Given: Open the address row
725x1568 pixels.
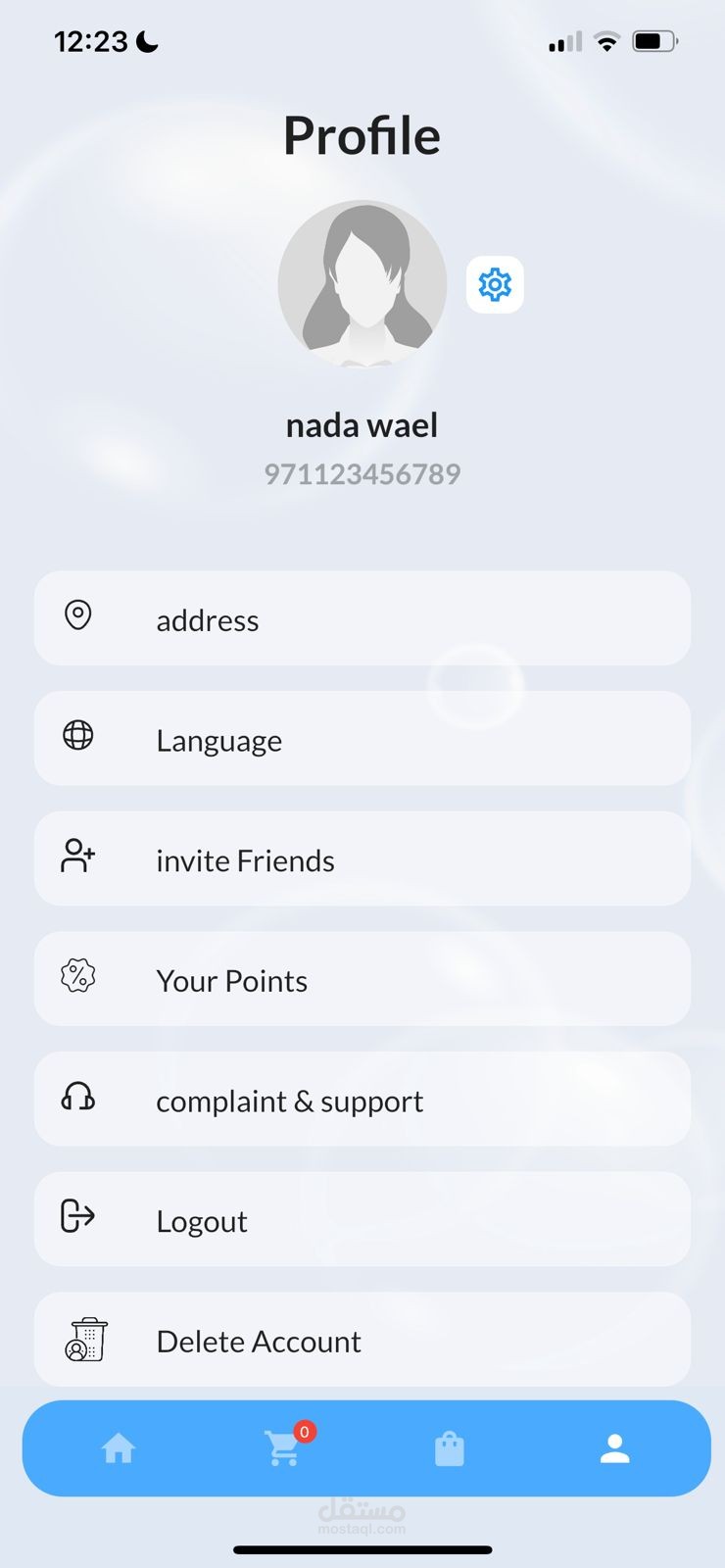Looking at the screenshot, I should coord(362,618).
